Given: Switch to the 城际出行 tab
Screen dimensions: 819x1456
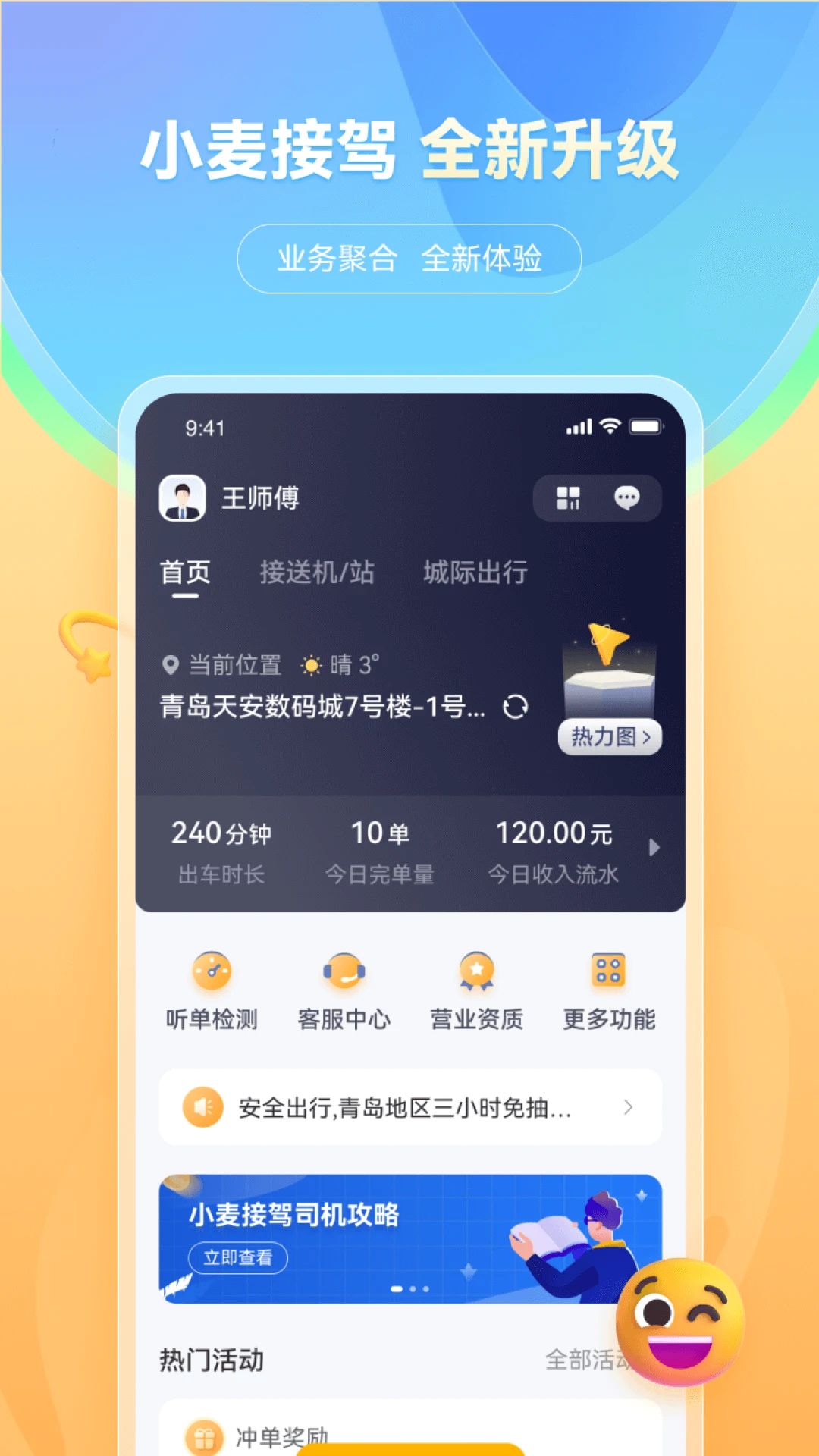Looking at the screenshot, I should click(x=472, y=574).
